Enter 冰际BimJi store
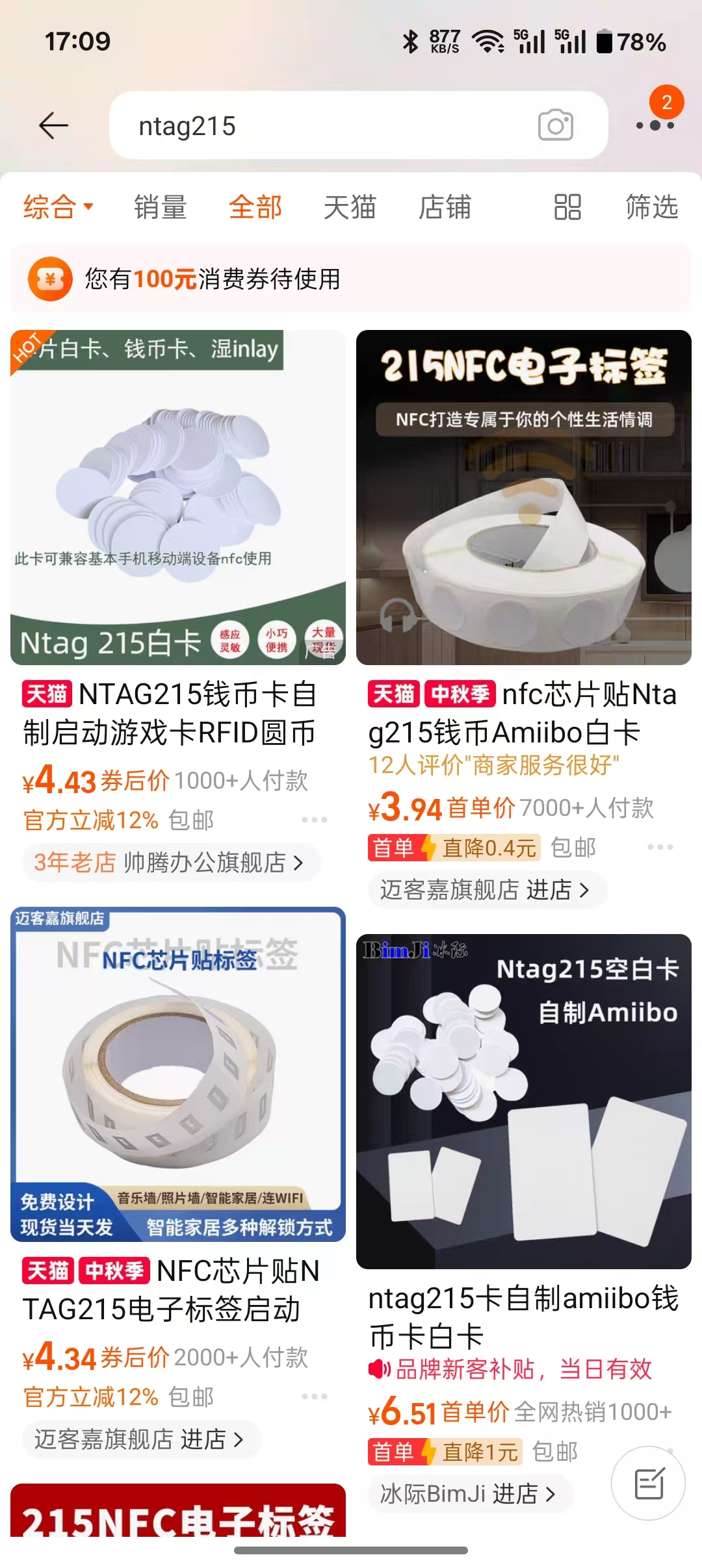Viewport: 702px width, 1568px height. pos(468,1494)
